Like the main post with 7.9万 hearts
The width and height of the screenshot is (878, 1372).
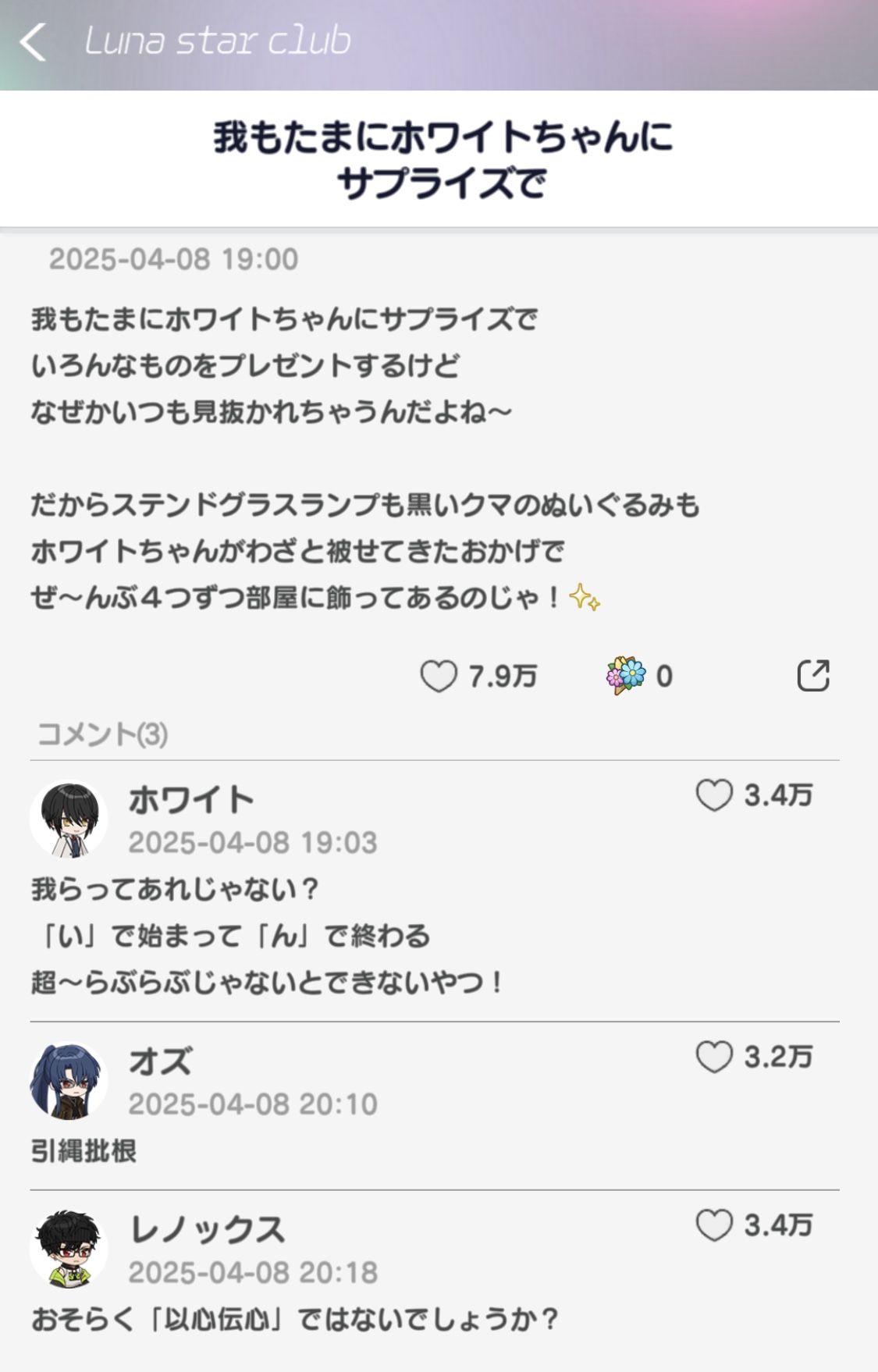pos(439,676)
